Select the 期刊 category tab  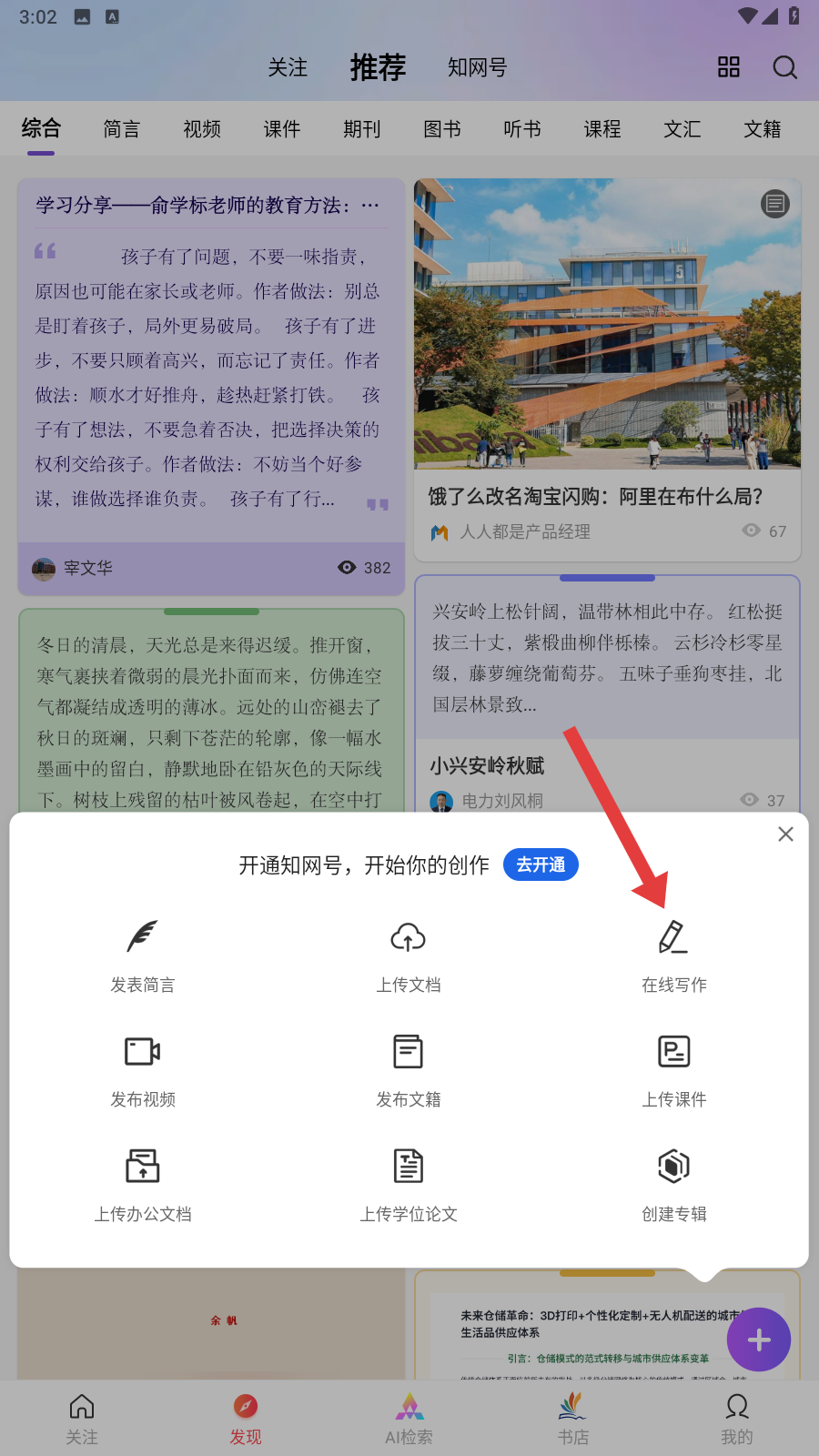(x=362, y=129)
